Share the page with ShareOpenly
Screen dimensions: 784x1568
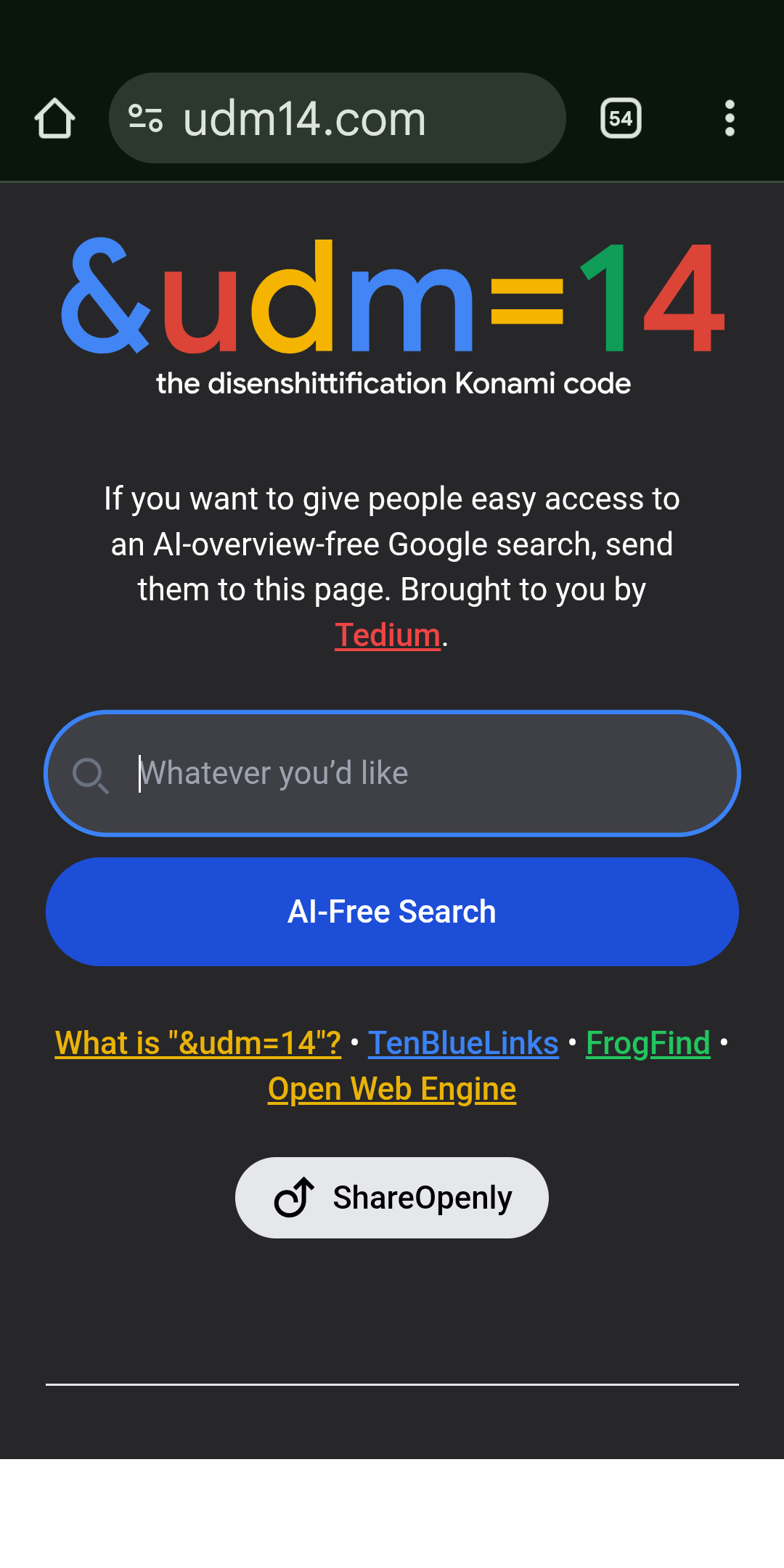click(x=392, y=1198)
